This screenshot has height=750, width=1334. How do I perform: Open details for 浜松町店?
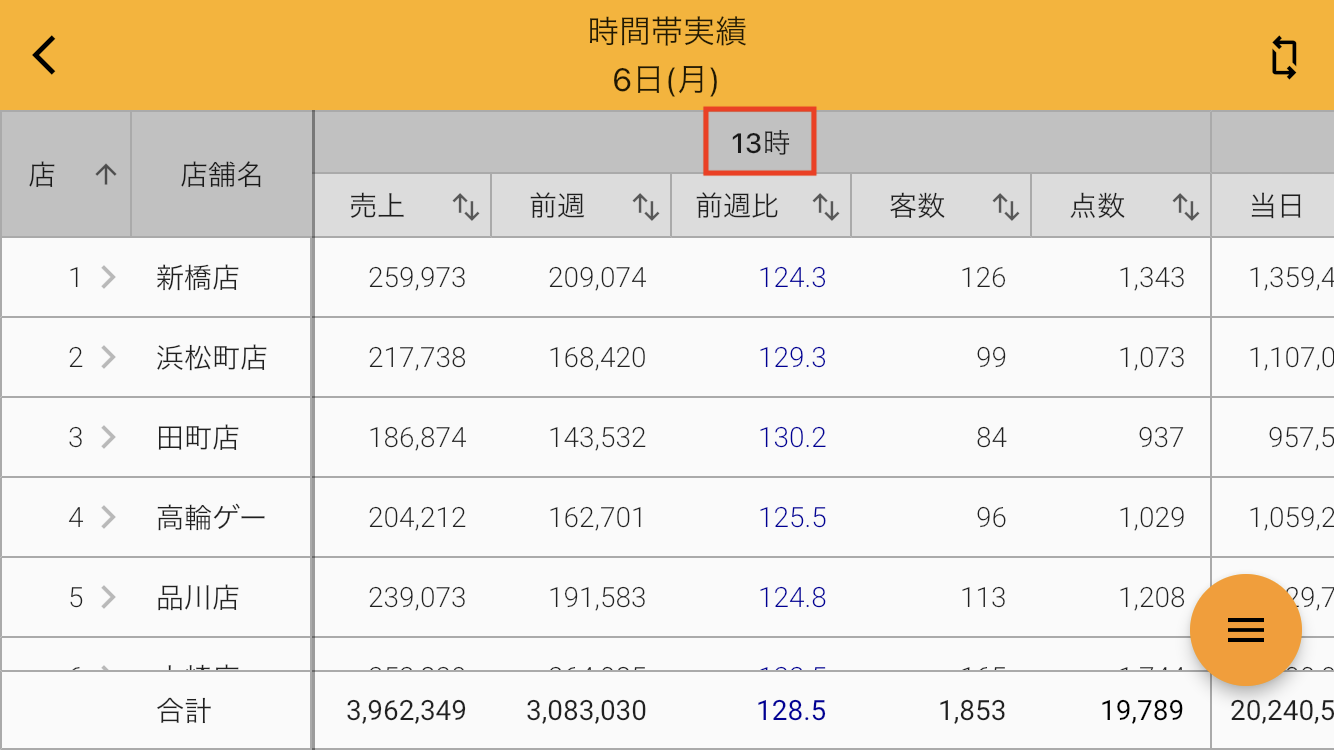click(x=108, y=357)
